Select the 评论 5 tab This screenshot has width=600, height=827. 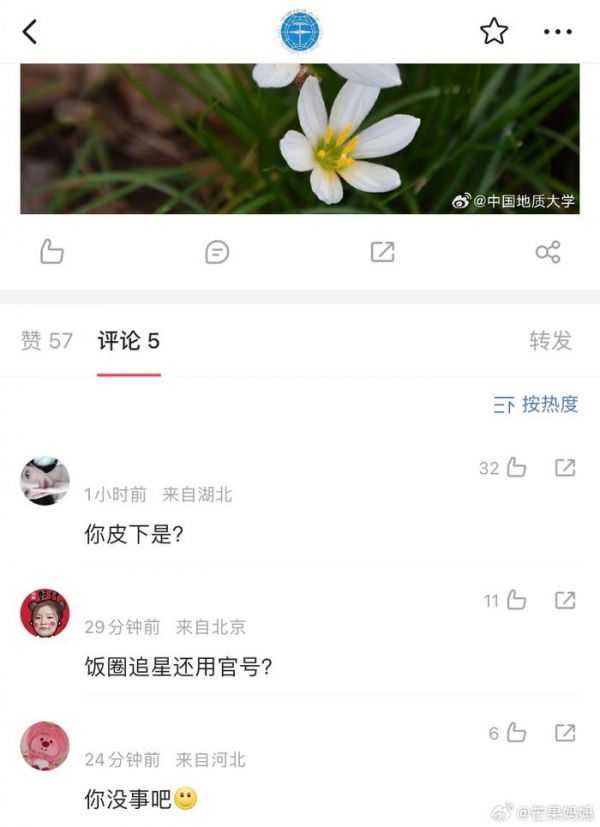(x=128, y=341)
